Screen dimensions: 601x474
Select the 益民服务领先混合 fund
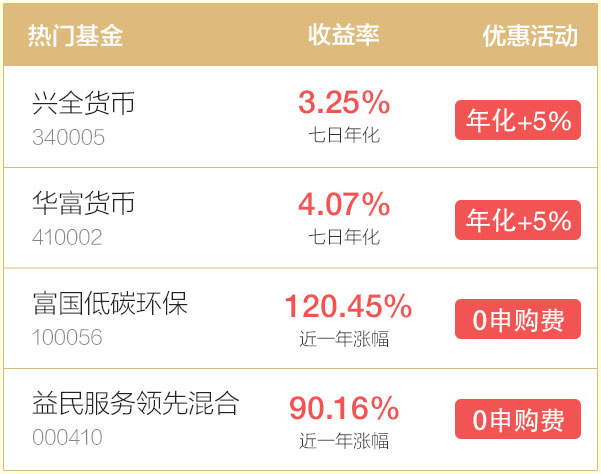click(x=136, y=405)
